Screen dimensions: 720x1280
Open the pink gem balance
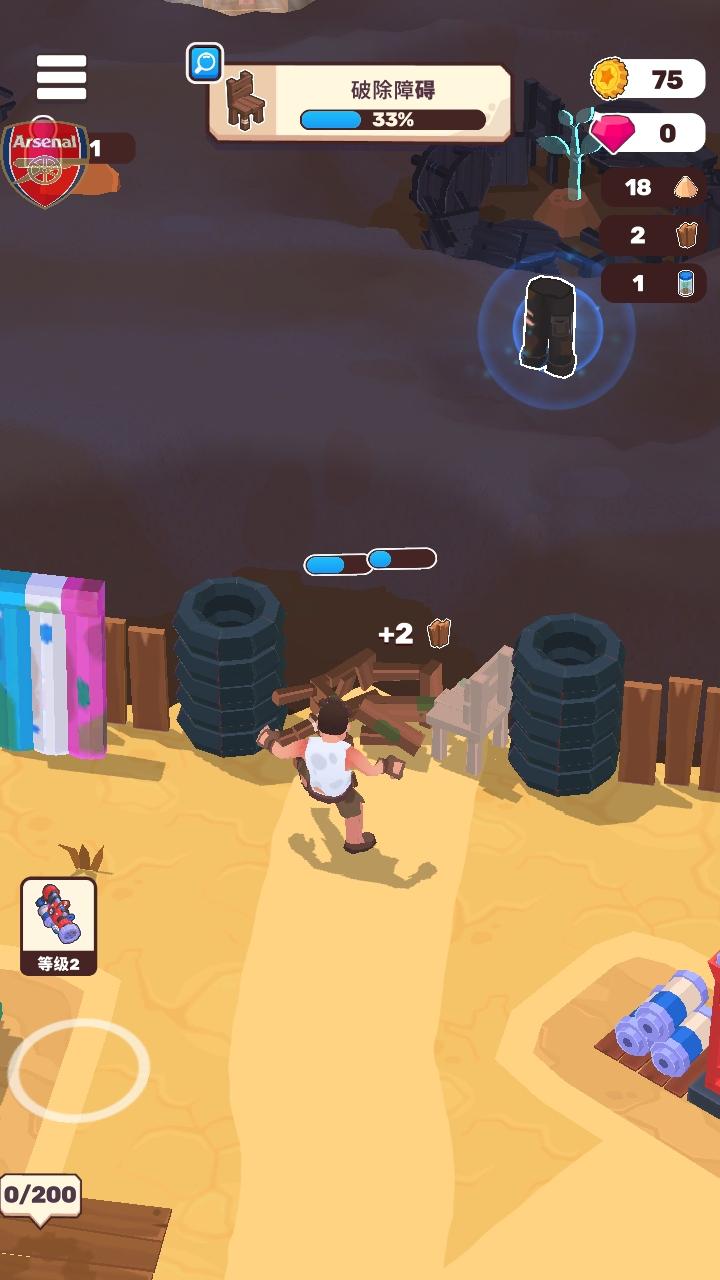click(648, 132)
